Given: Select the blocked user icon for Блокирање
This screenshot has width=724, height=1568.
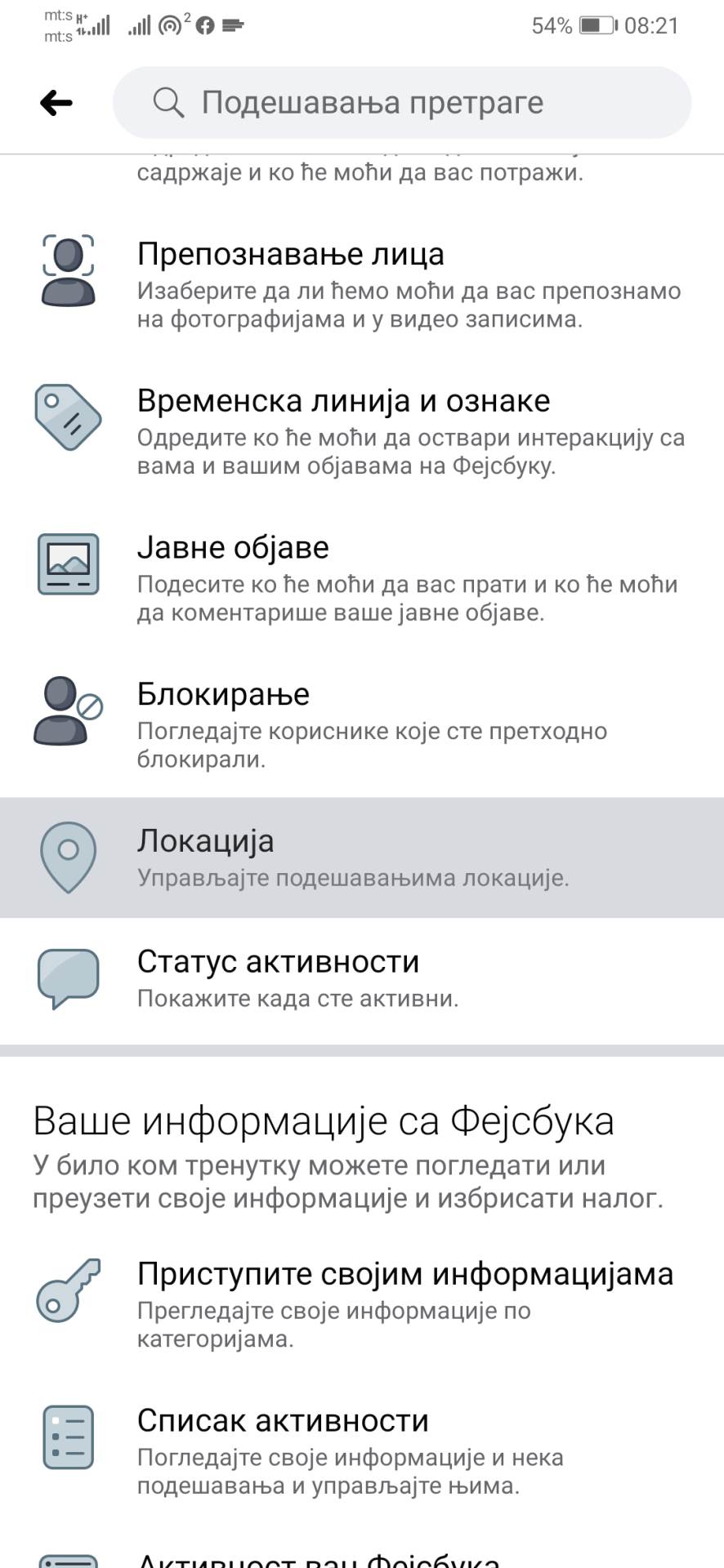Looking at the screenshot, I should [68, 710].
